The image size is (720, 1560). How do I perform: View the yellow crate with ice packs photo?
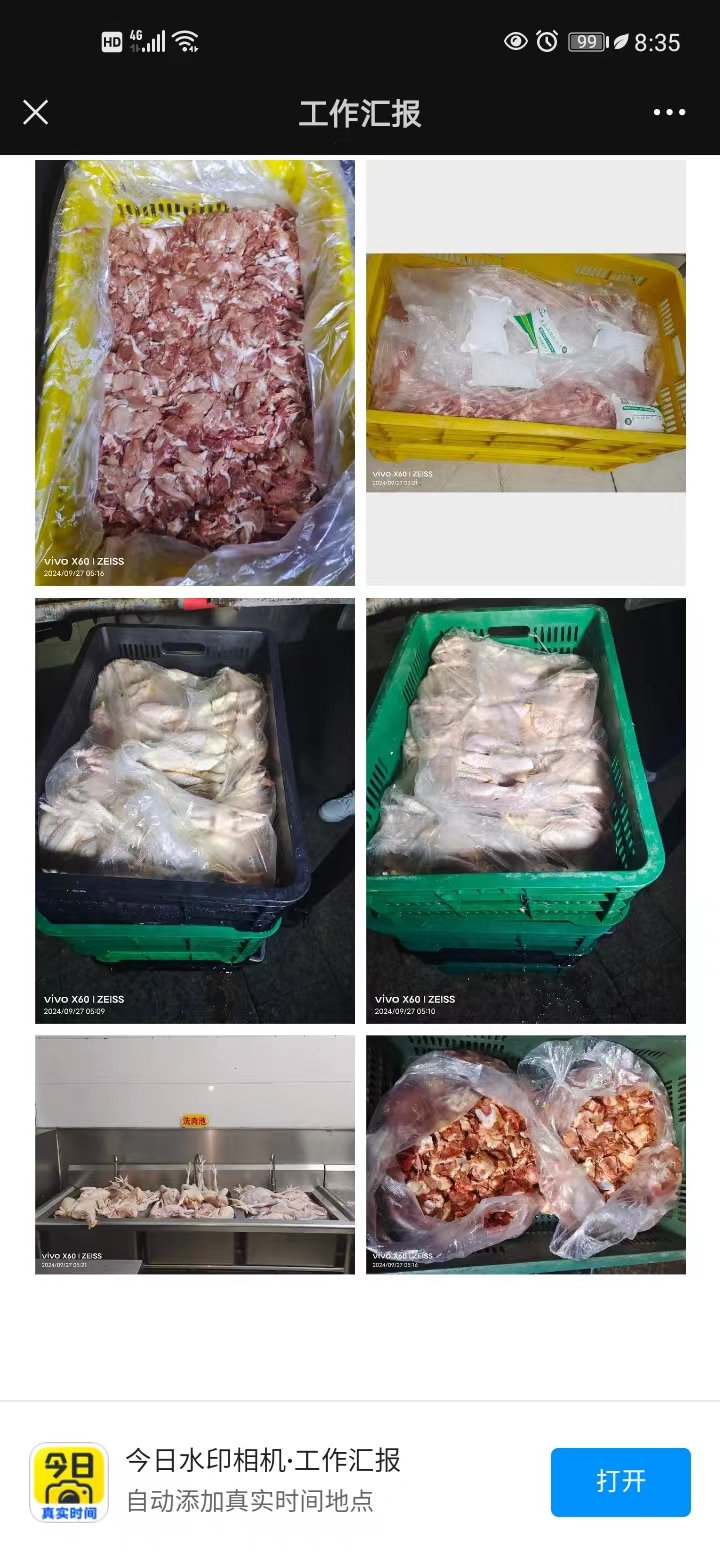[x=526, y=372]
